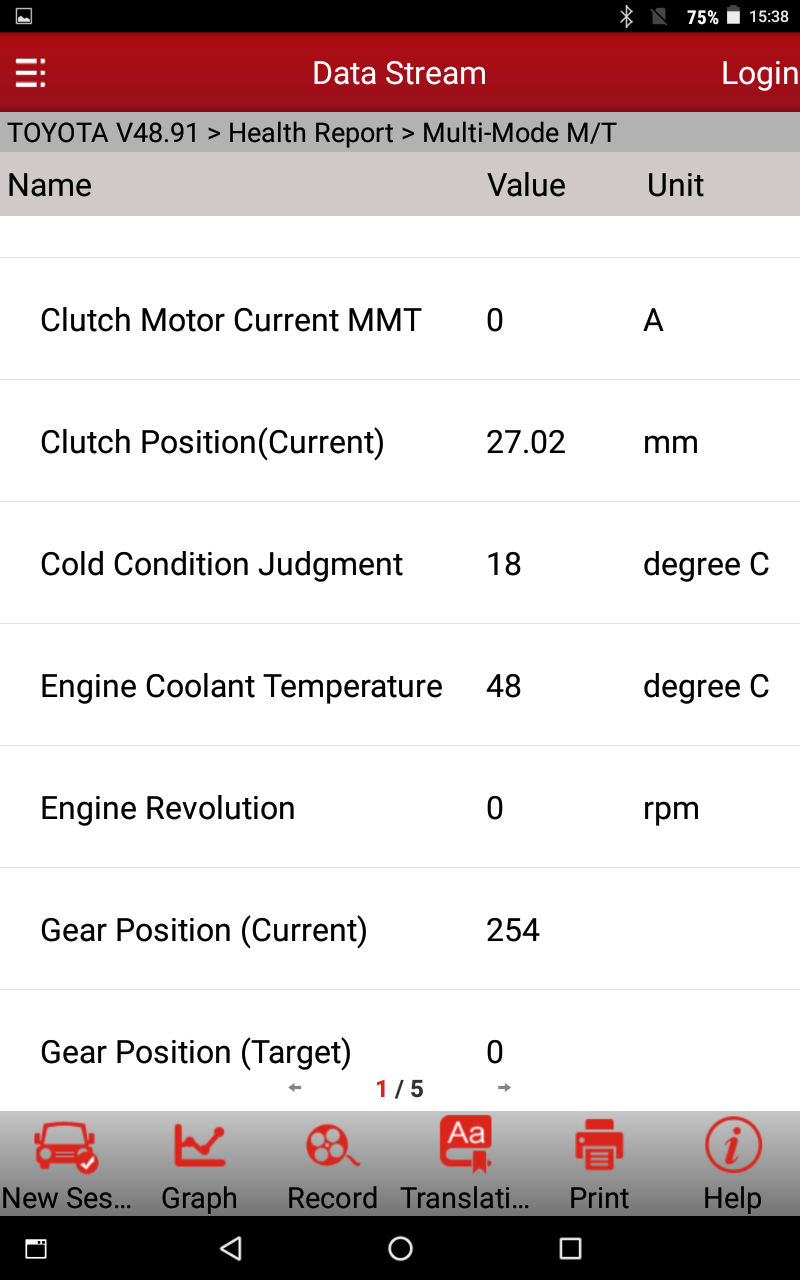The width and height of the screenshot is (800, 1280).
Task: Go to the next page arrow
Action: click(x=504, y=1088)
